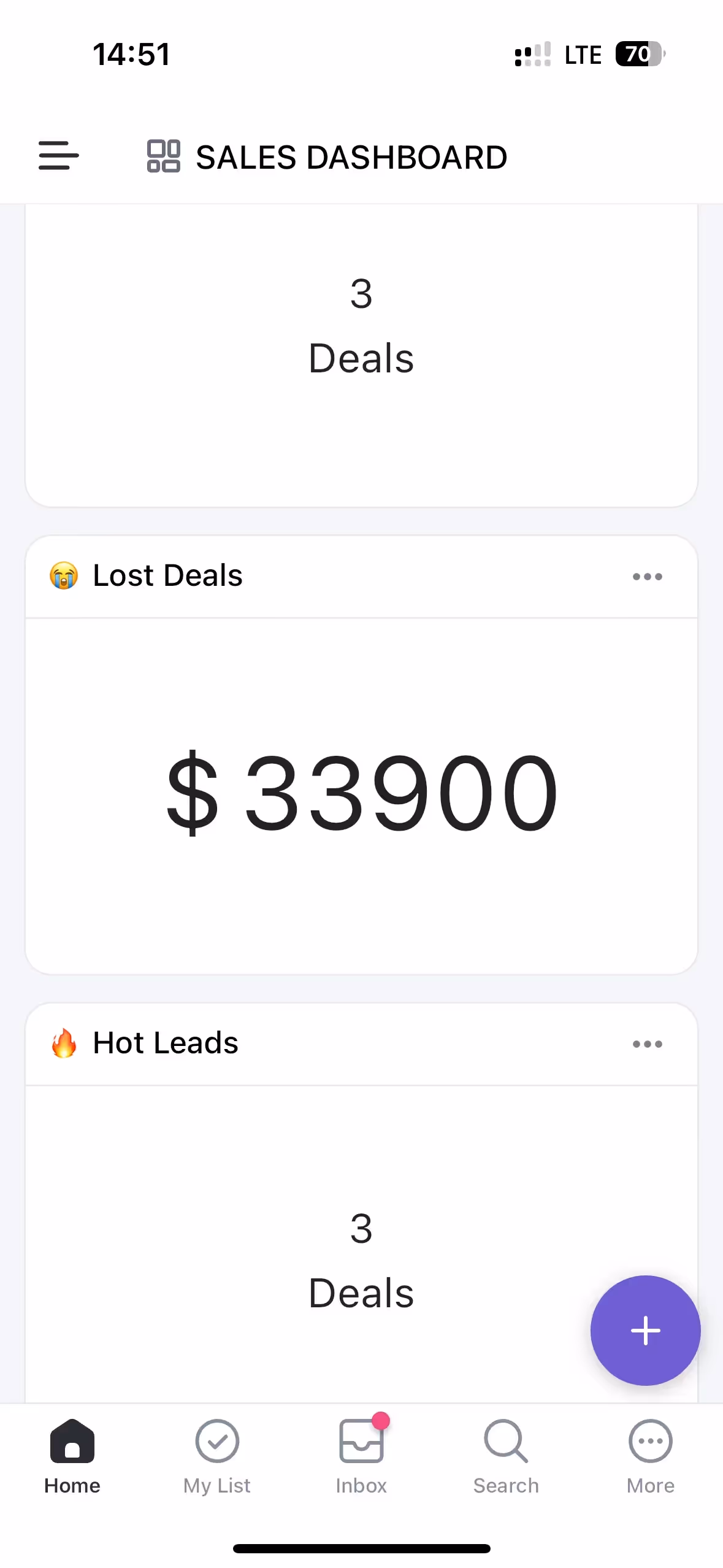
Task: Open the navigation sidebar menu
Action: (58, 156)
